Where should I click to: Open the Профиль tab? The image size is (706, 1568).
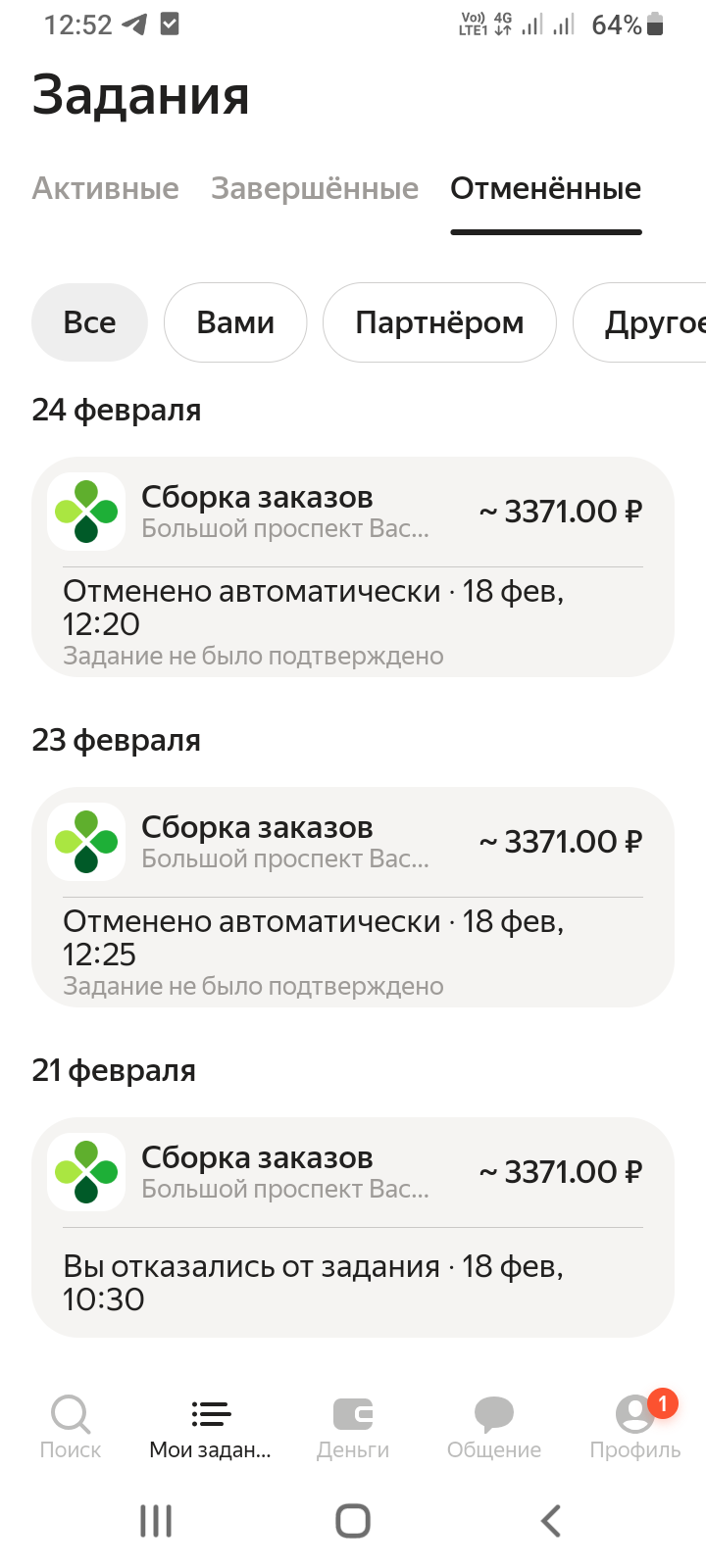[635, 1427]
